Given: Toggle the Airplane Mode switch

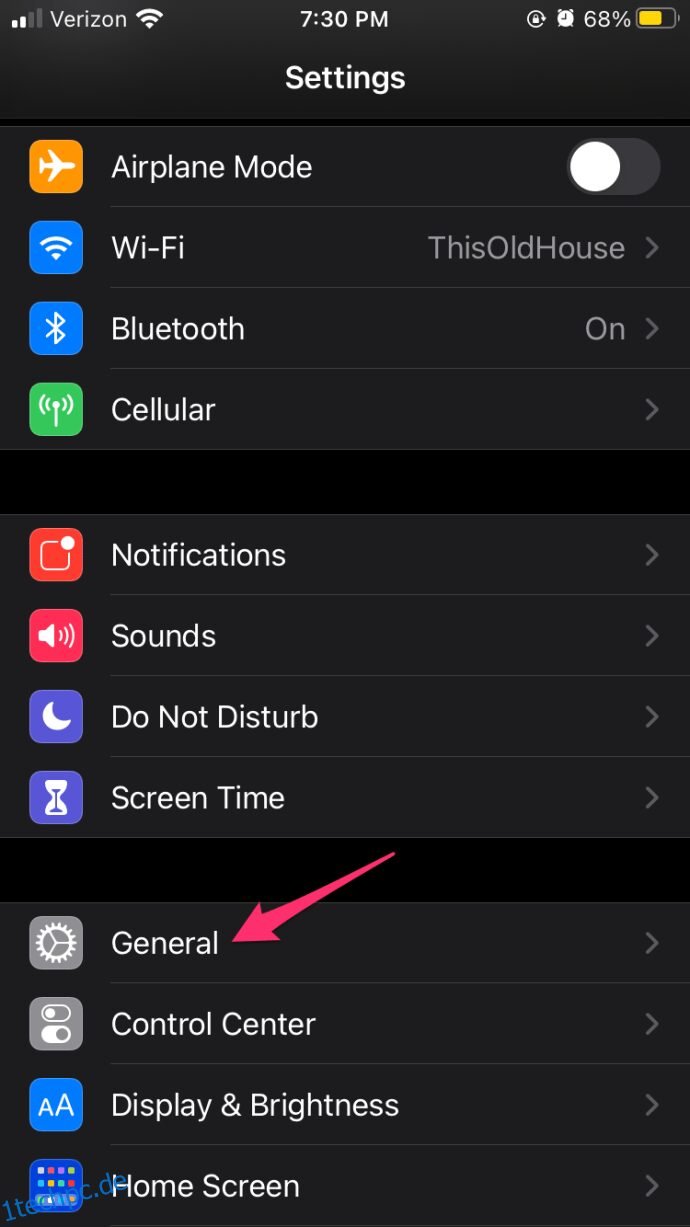Looking at the screenshot, I should click(x=614, y=167).
